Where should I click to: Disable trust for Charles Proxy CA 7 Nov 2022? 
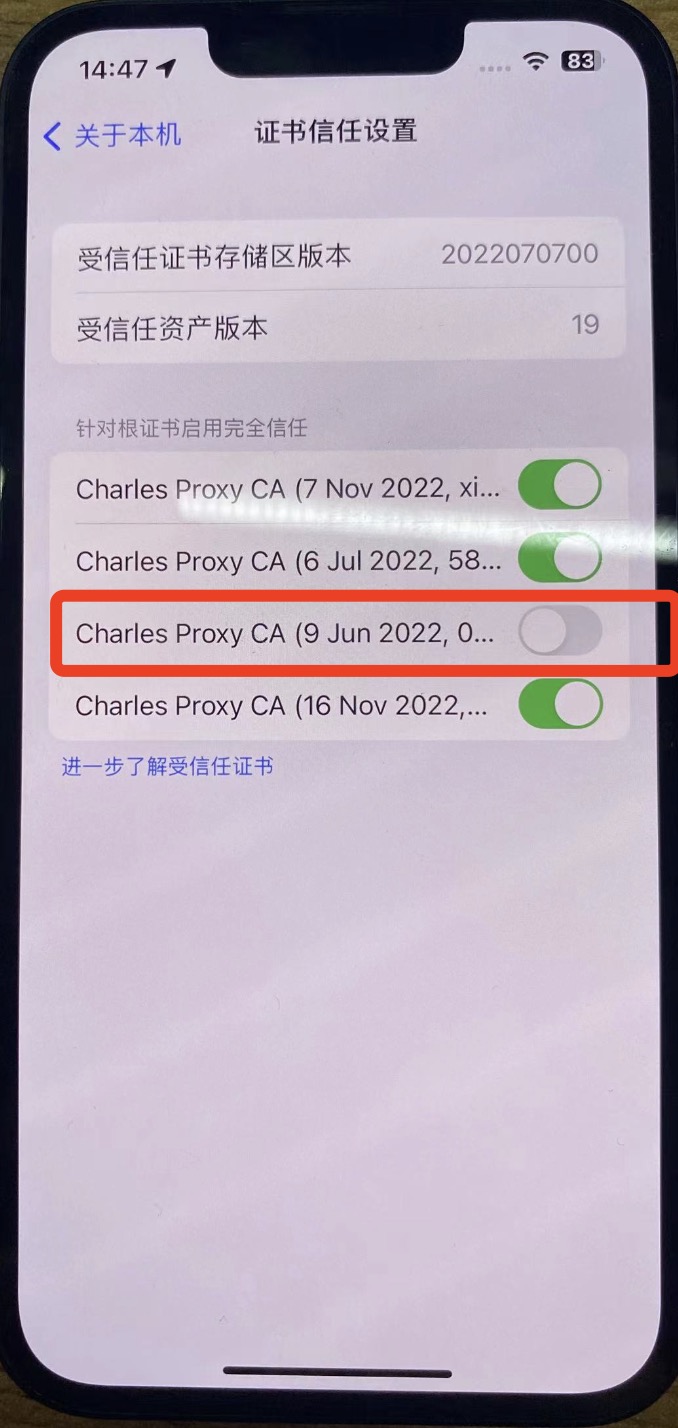[559, 486]
